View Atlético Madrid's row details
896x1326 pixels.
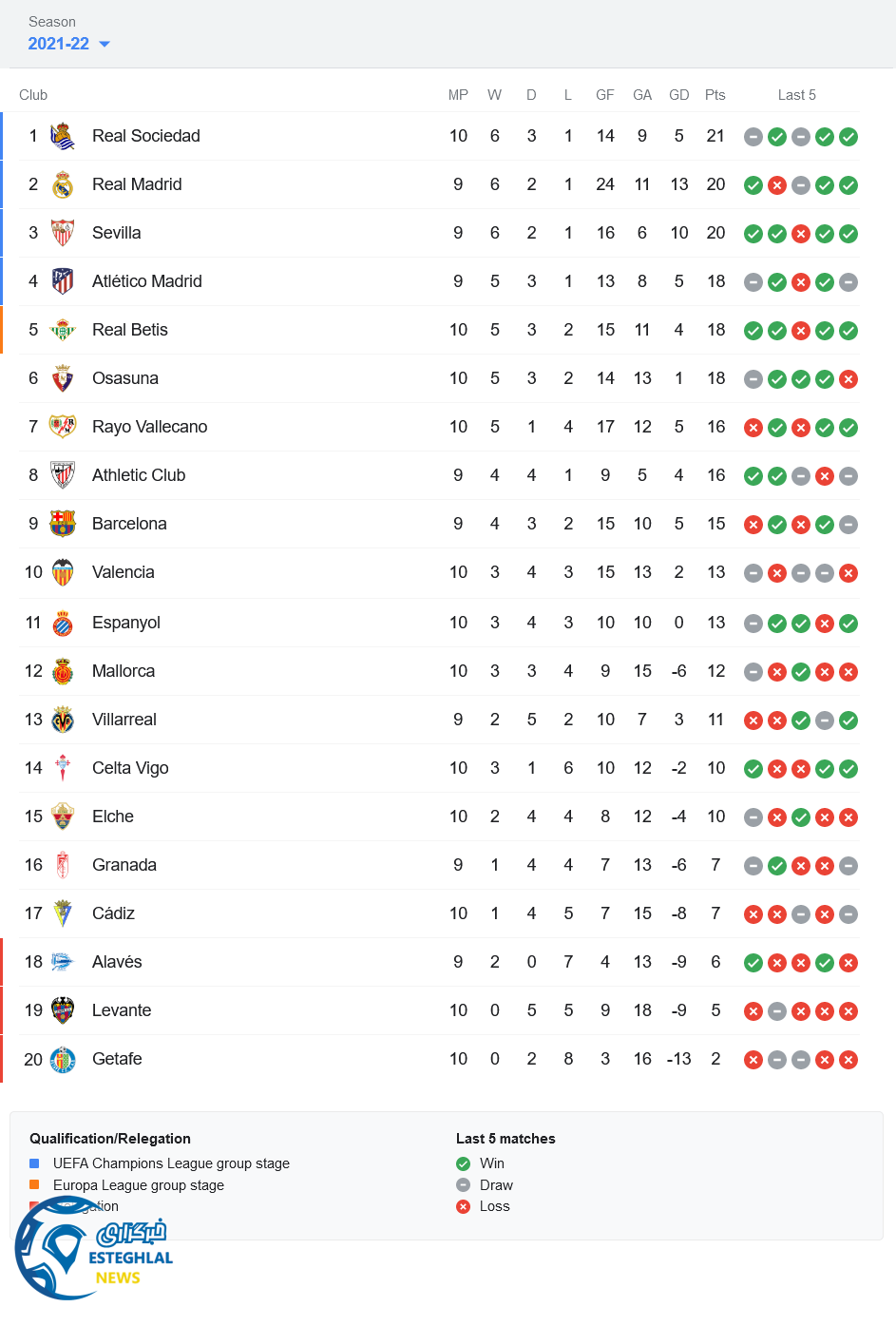(x=146, y=281)
